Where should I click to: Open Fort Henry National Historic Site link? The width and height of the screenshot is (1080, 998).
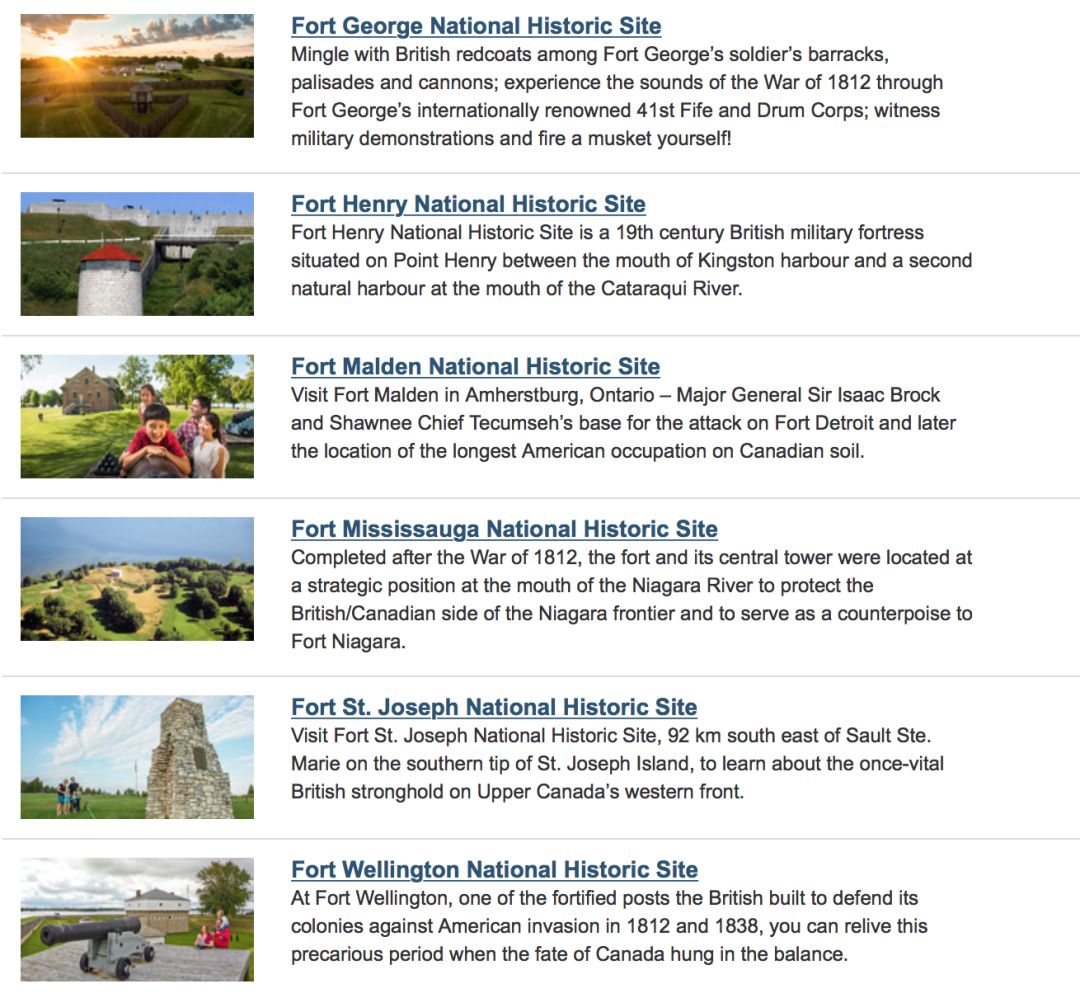(x=468, y=205)
